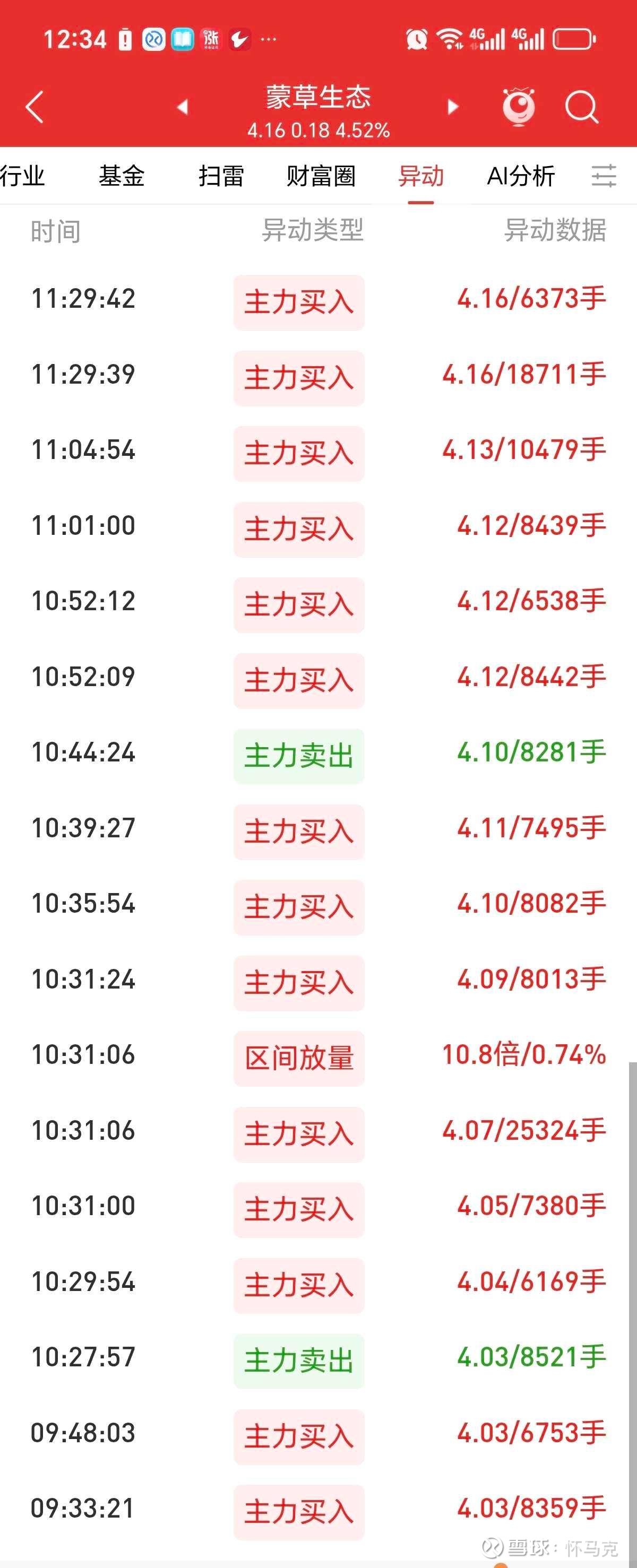Switch to the next stock with right arrow
637x1568 pixels.
click(x=452, y=107)
